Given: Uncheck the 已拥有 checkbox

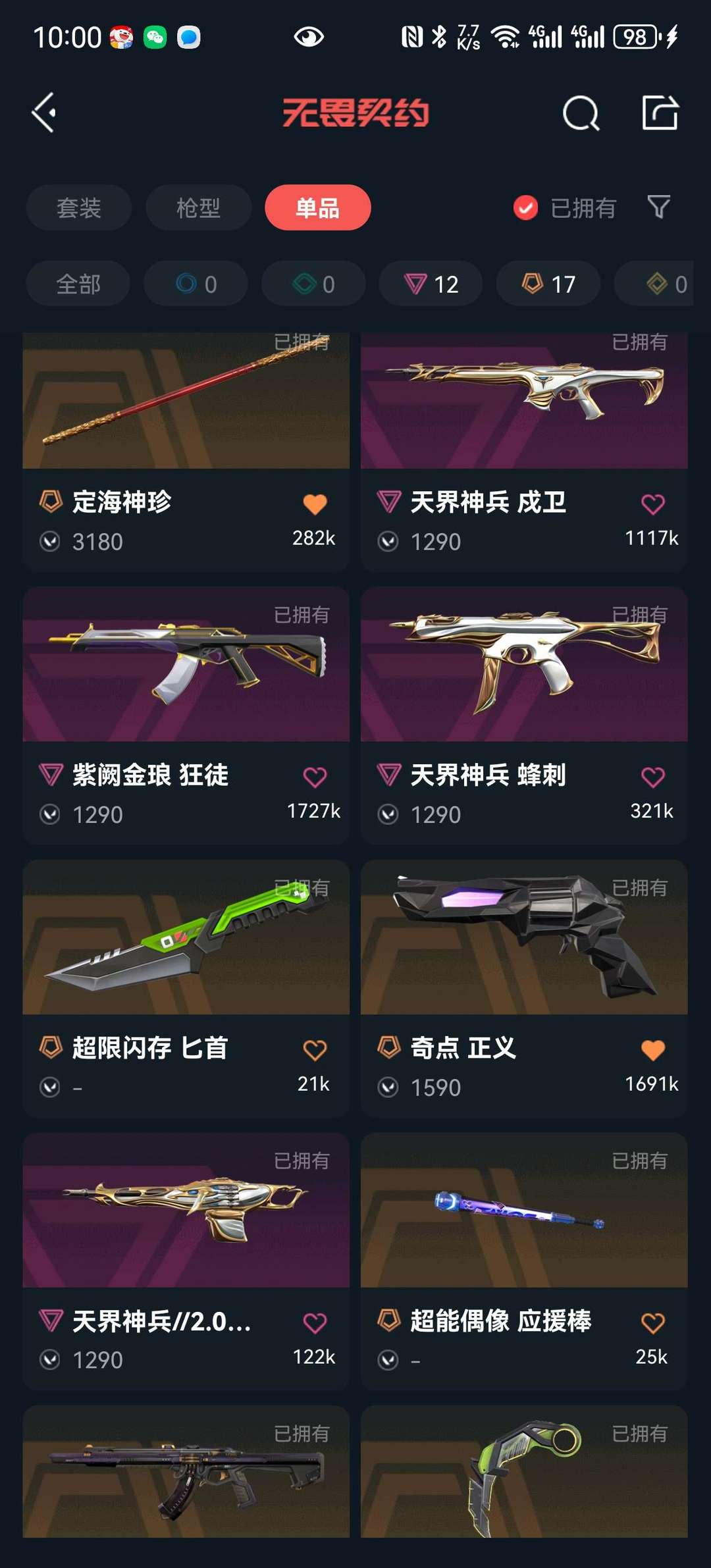Looking at the screenshot, I should coord(525,208).
